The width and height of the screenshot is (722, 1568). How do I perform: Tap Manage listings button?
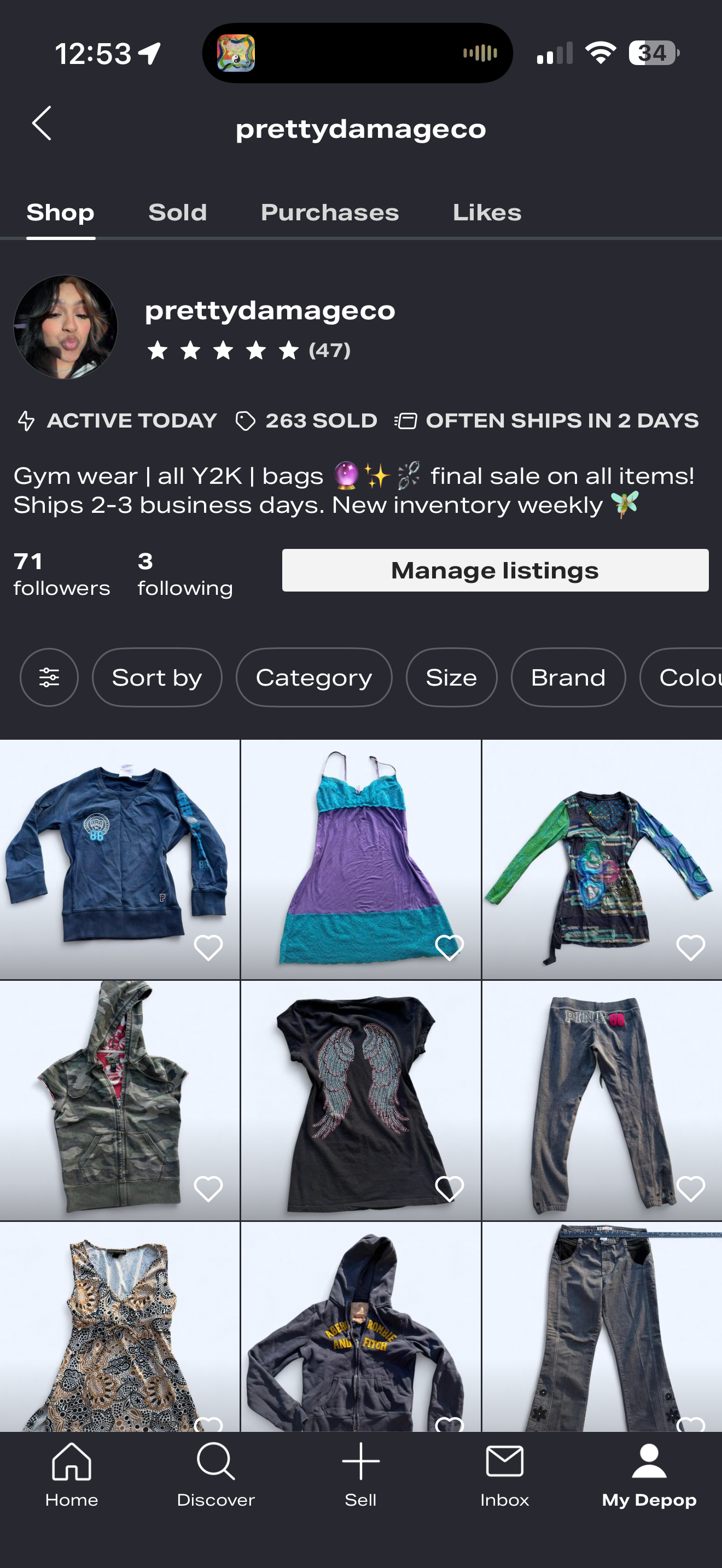coord(494,570)
